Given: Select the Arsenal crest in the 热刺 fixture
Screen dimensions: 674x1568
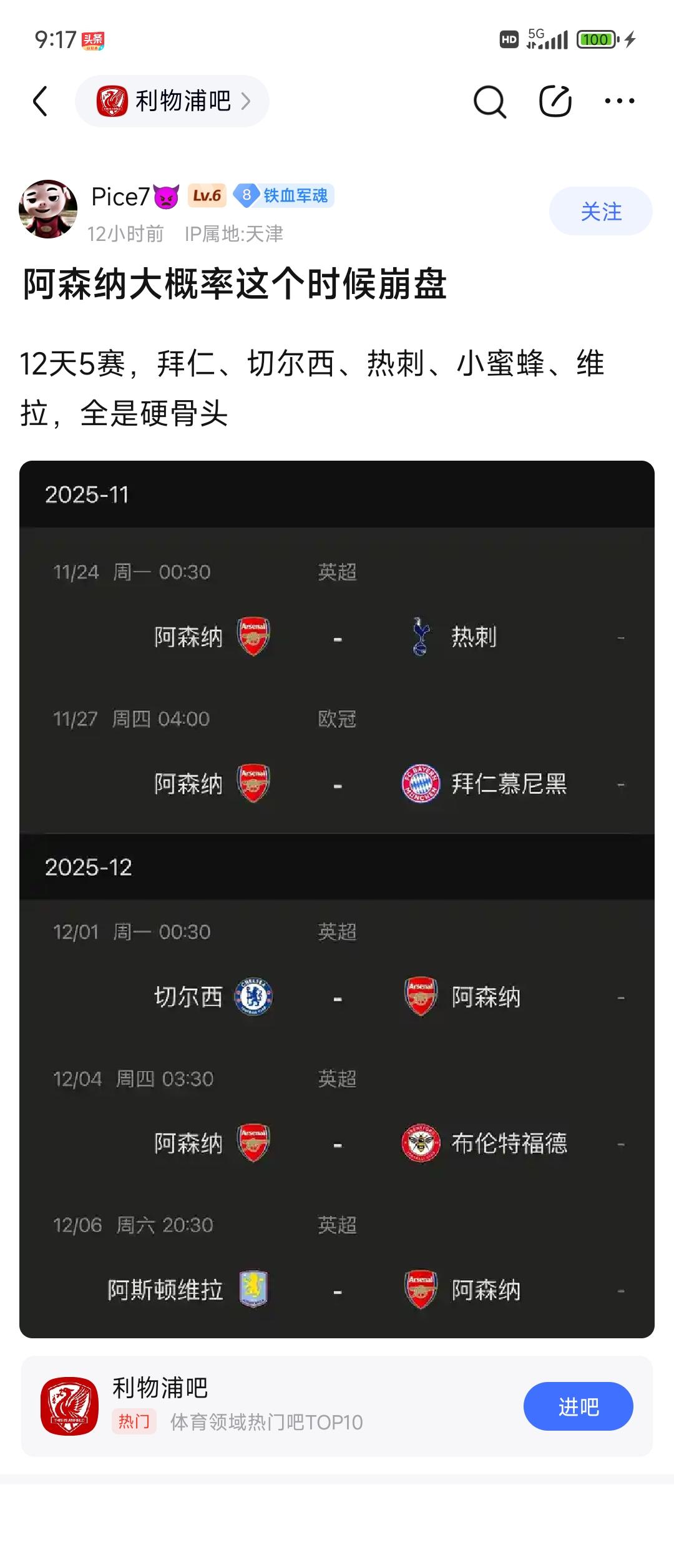Looking at the screenshot, I should 252,637.
